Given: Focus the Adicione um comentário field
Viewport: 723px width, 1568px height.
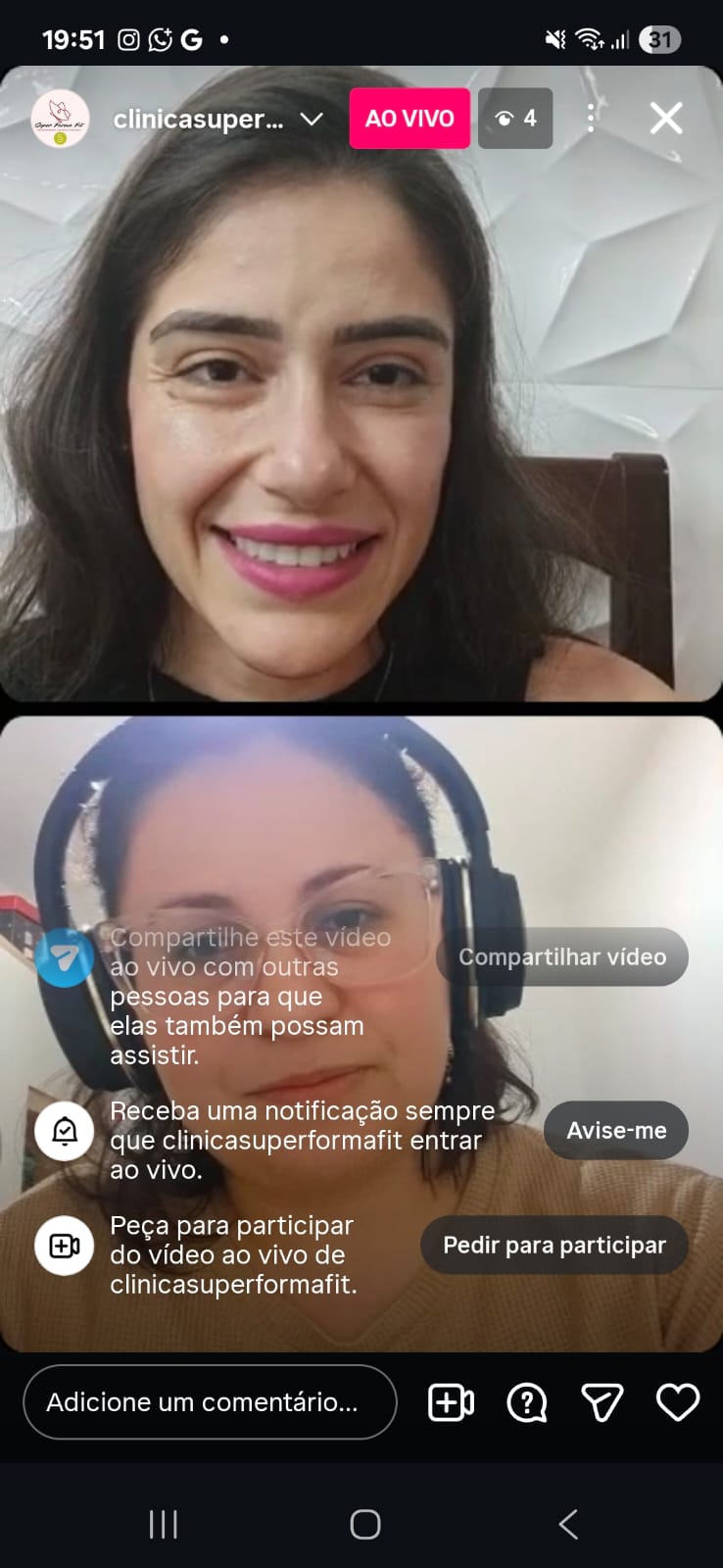Looking at the screenshot, I should point(210,1402).
